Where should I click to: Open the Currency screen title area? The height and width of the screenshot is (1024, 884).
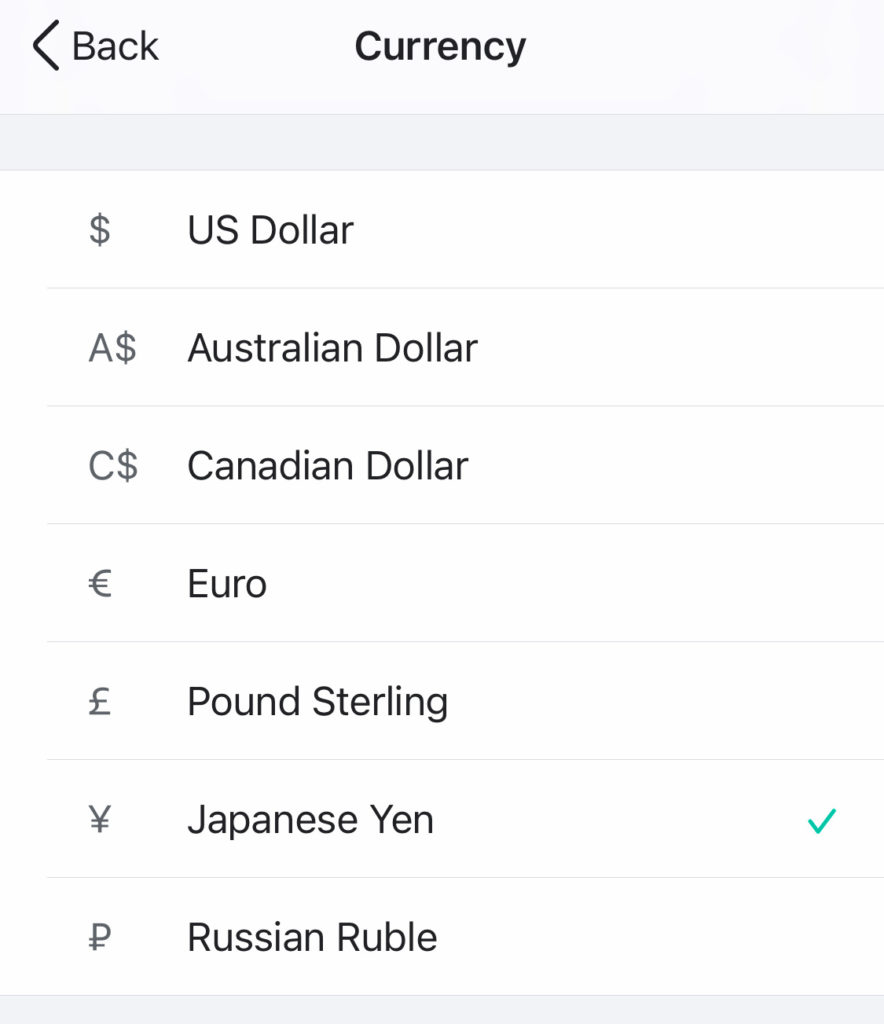click(x=440, y=44)
